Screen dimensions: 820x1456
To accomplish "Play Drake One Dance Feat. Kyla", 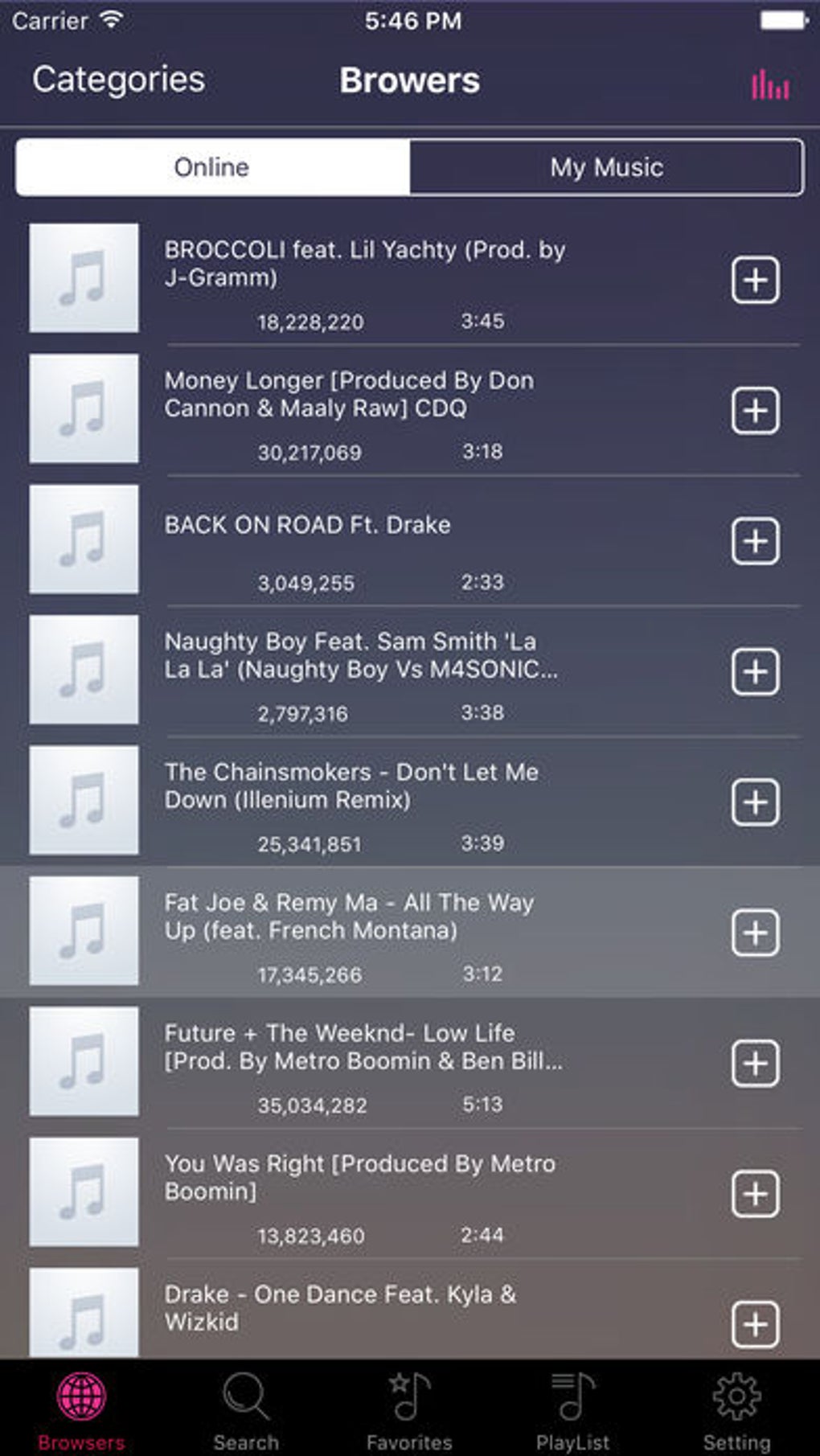I will [x=341, y=1307].
